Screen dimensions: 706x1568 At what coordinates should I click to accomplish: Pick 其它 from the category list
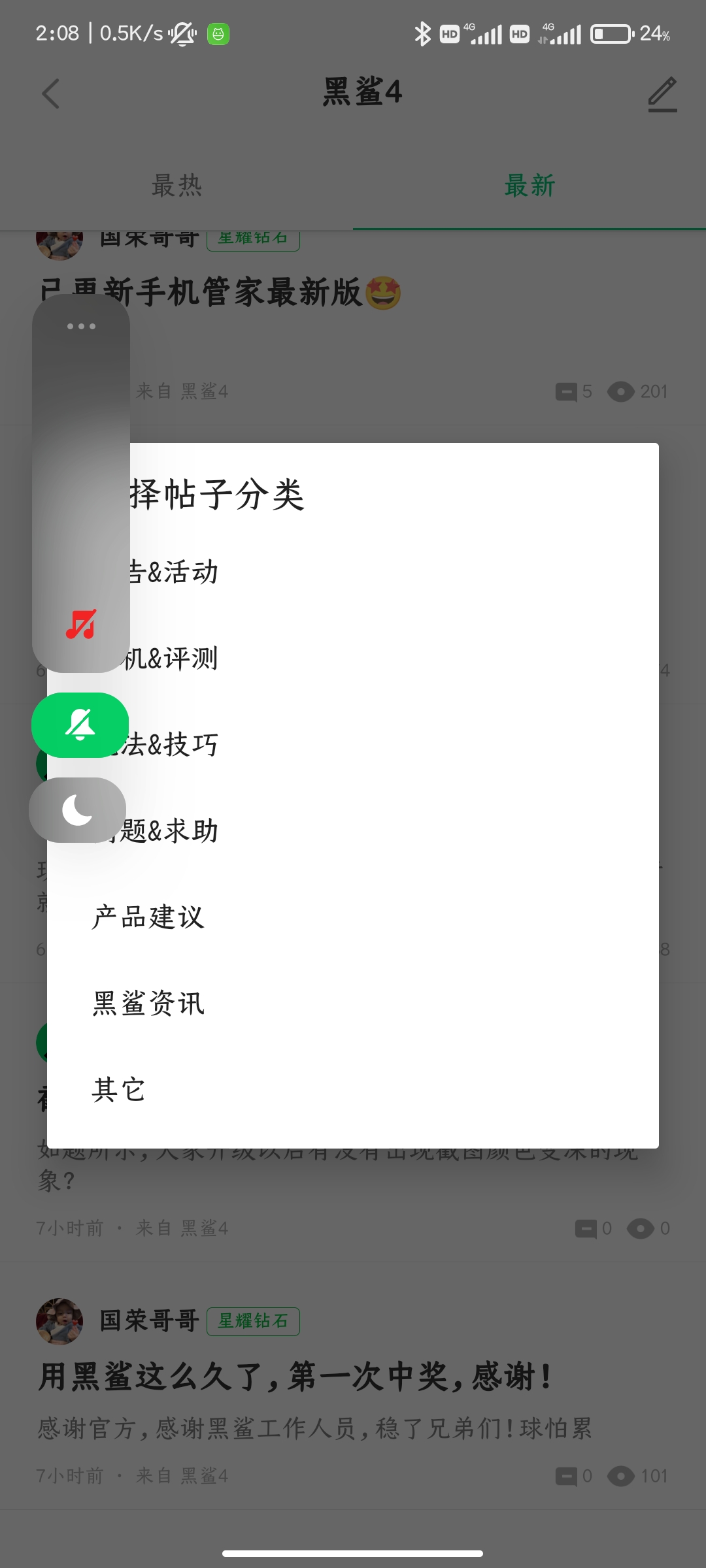tap(353, 1089)
